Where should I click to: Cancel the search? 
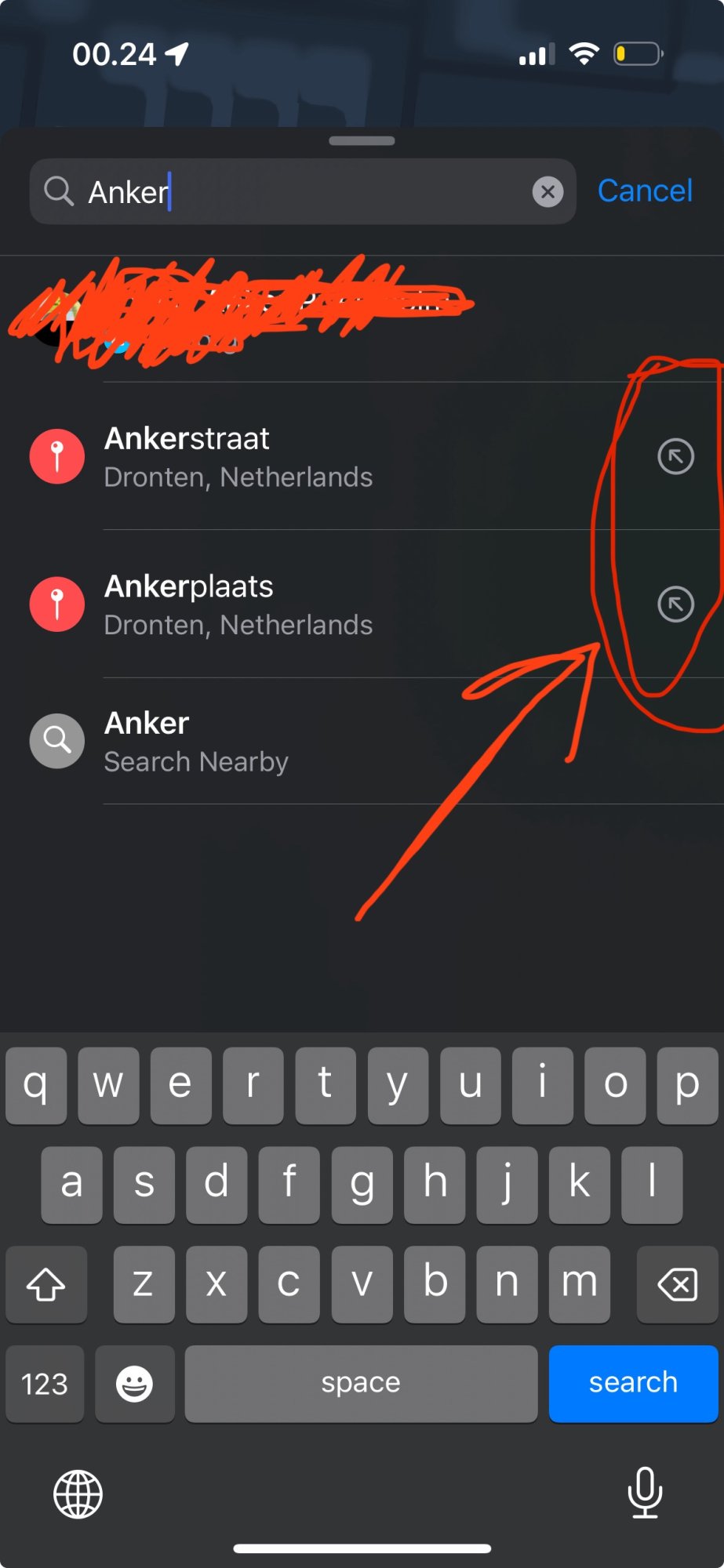(645, 191)
